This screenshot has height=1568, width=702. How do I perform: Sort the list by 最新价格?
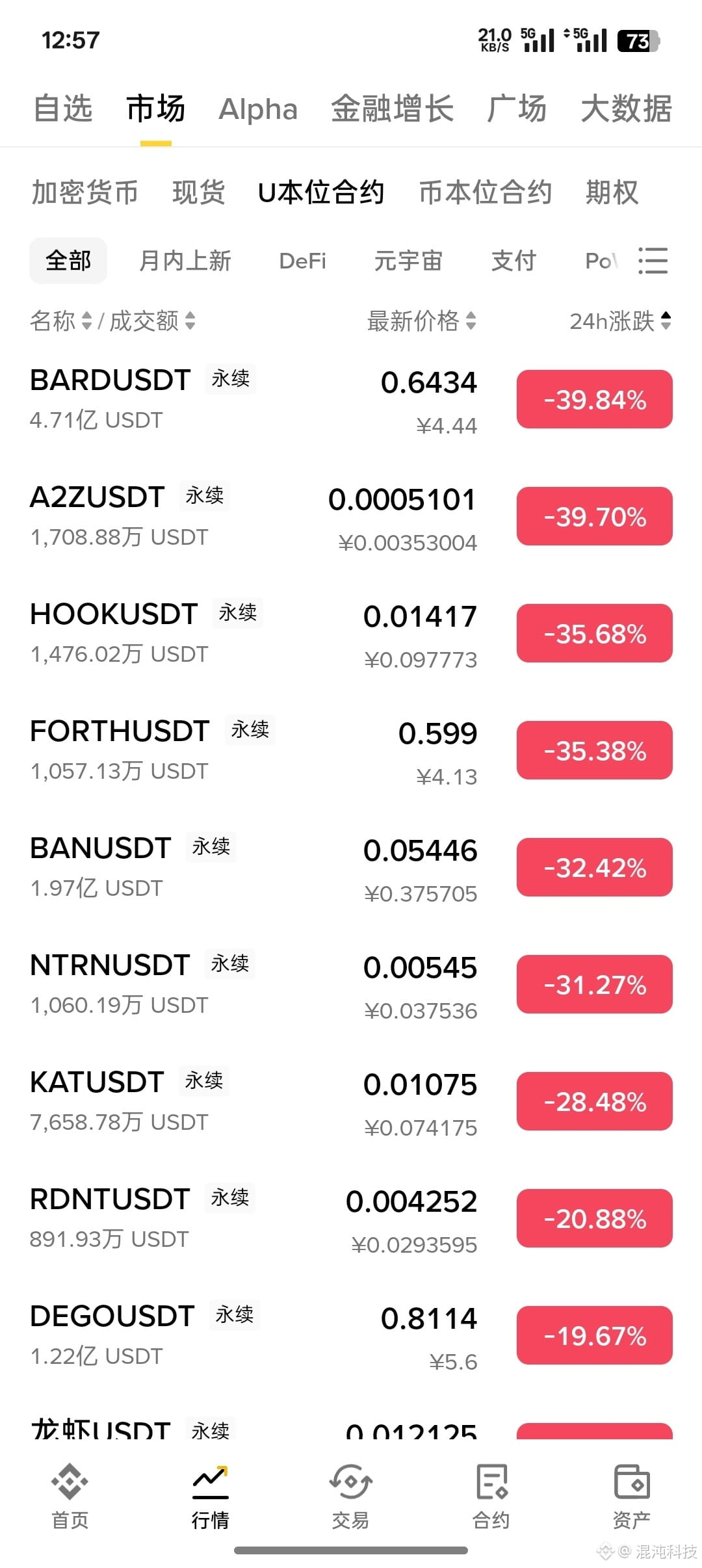[x=421, y=320]
